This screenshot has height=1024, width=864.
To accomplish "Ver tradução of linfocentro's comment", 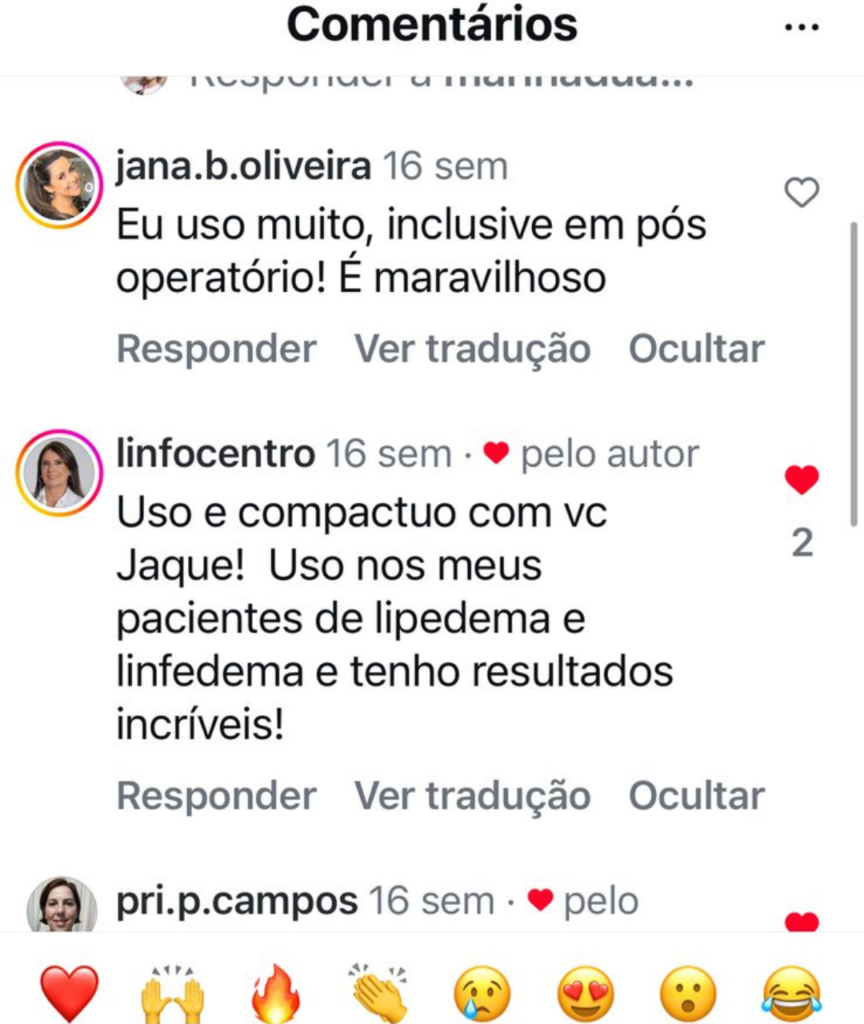I will pos(472,796).
